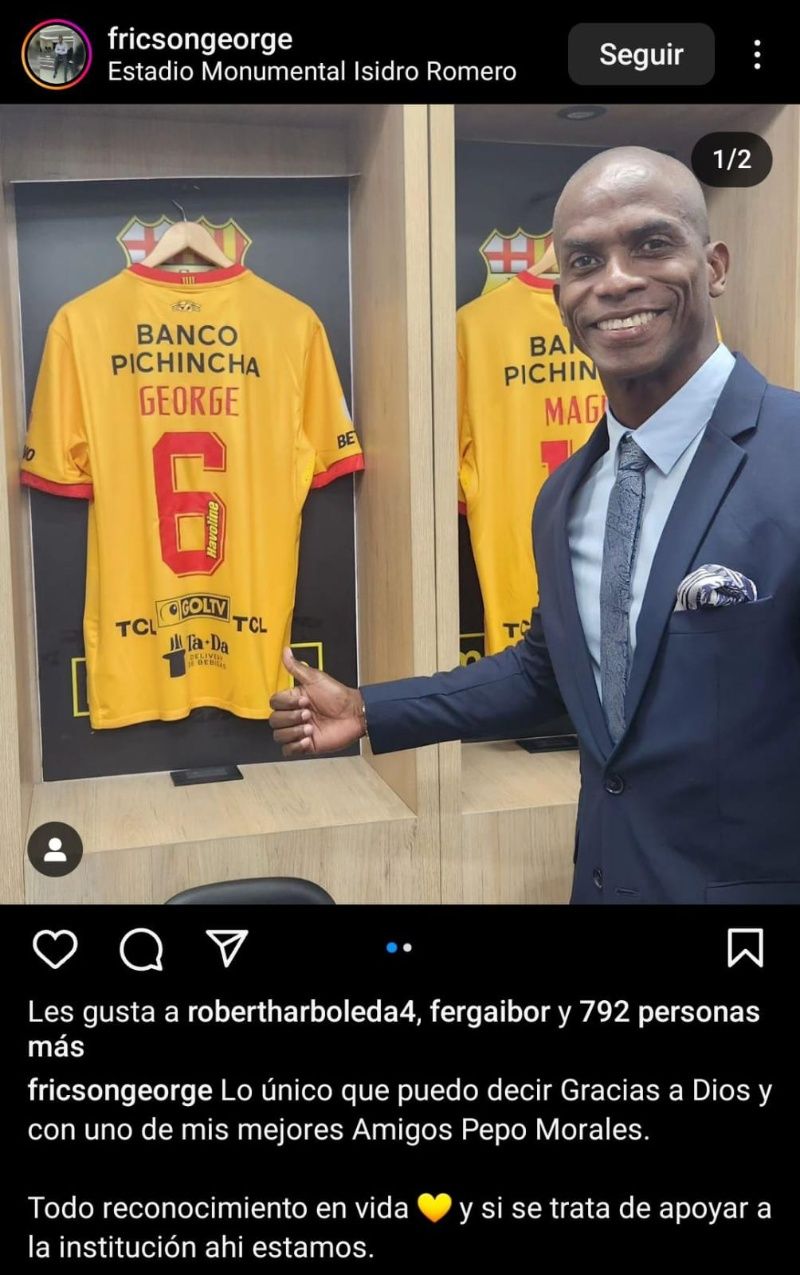The height and width of the screenshot is (1275, 800).
Task: Show tagged people on the photo
Action: [x=55, y=849]
